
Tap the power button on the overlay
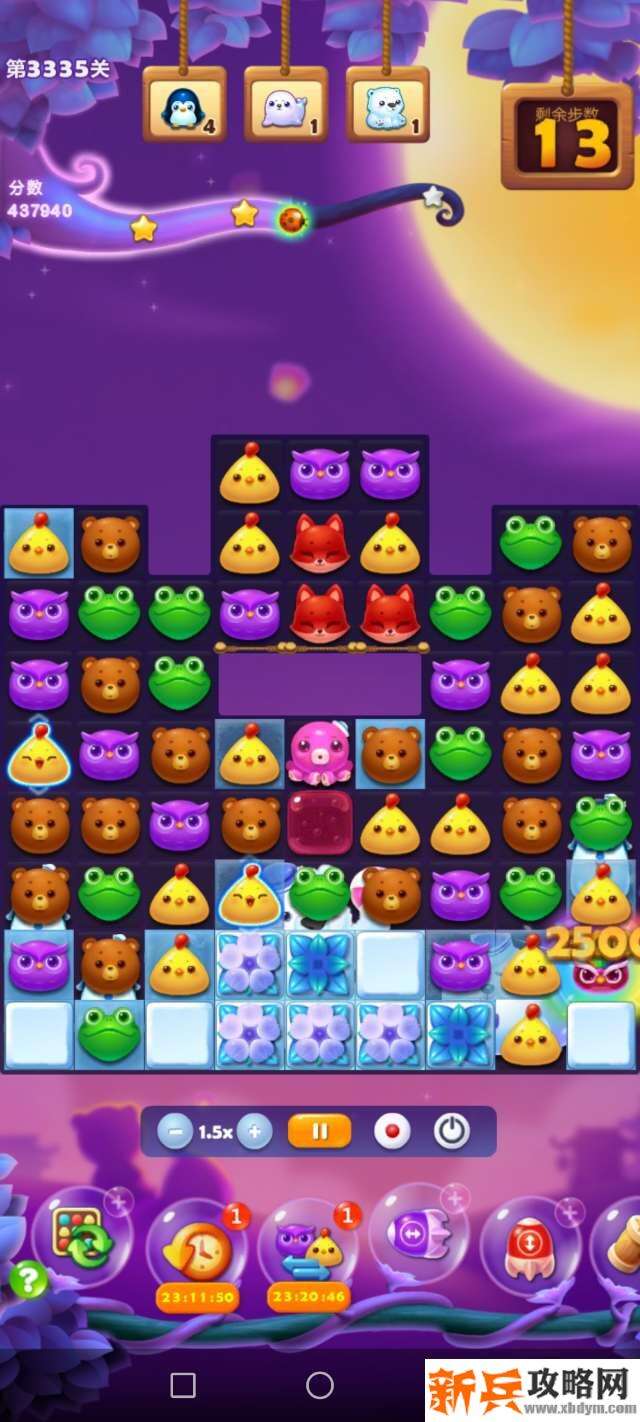click(452, 1132)
